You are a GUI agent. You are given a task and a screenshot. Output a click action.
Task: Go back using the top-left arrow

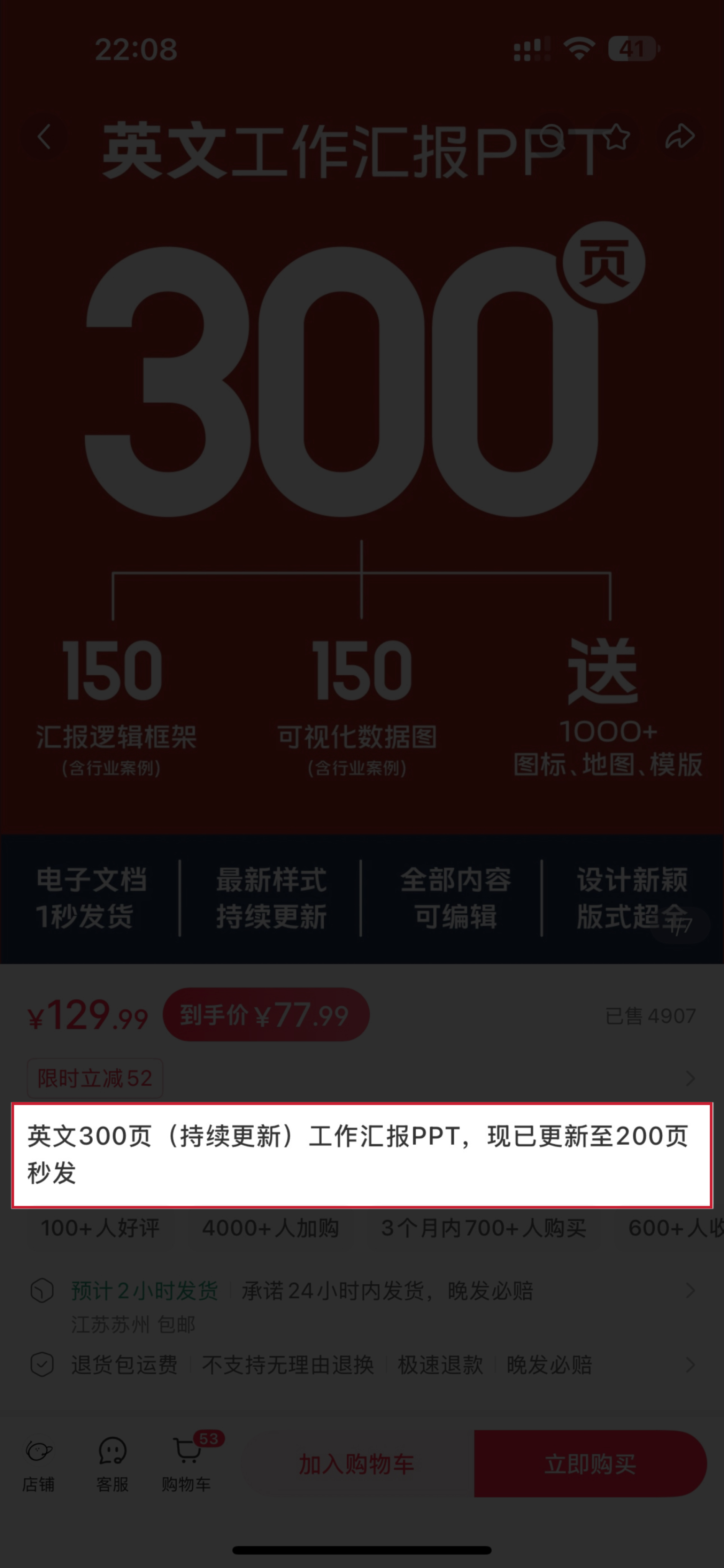click(44, 137)
